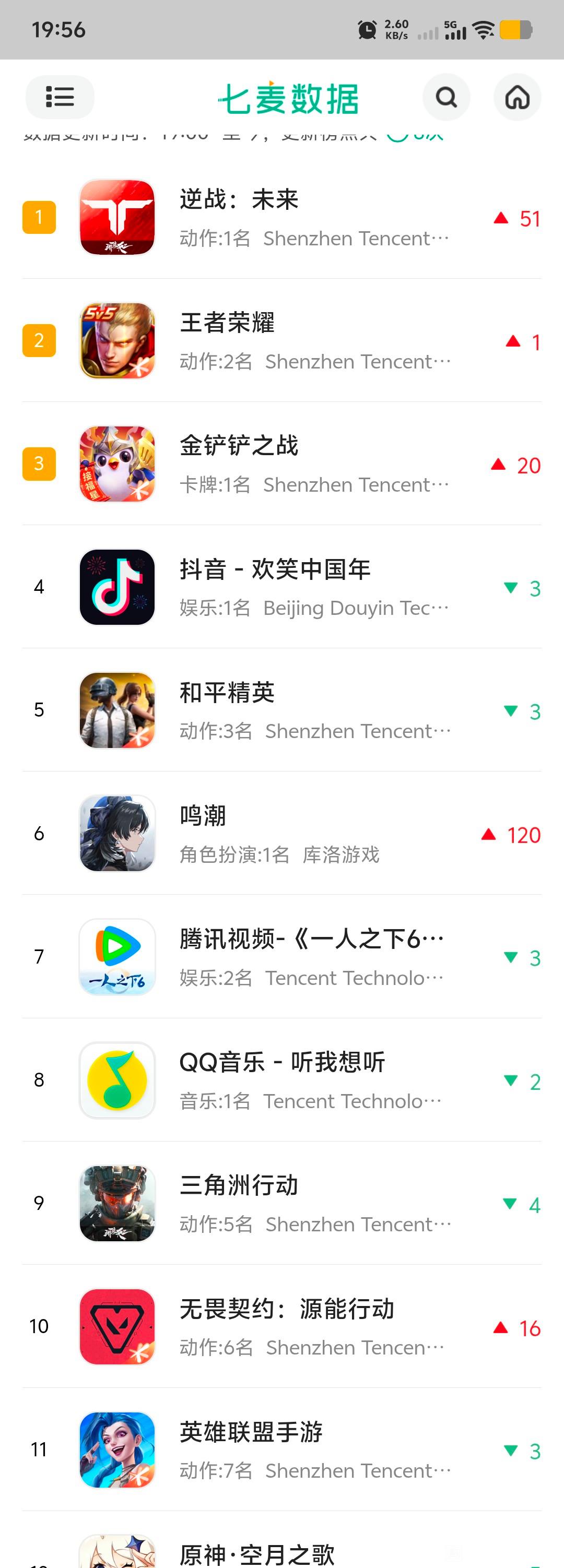564x1568 pixels.
Task: Select the 三角洲行动 entry
Action: point(281,1203)
